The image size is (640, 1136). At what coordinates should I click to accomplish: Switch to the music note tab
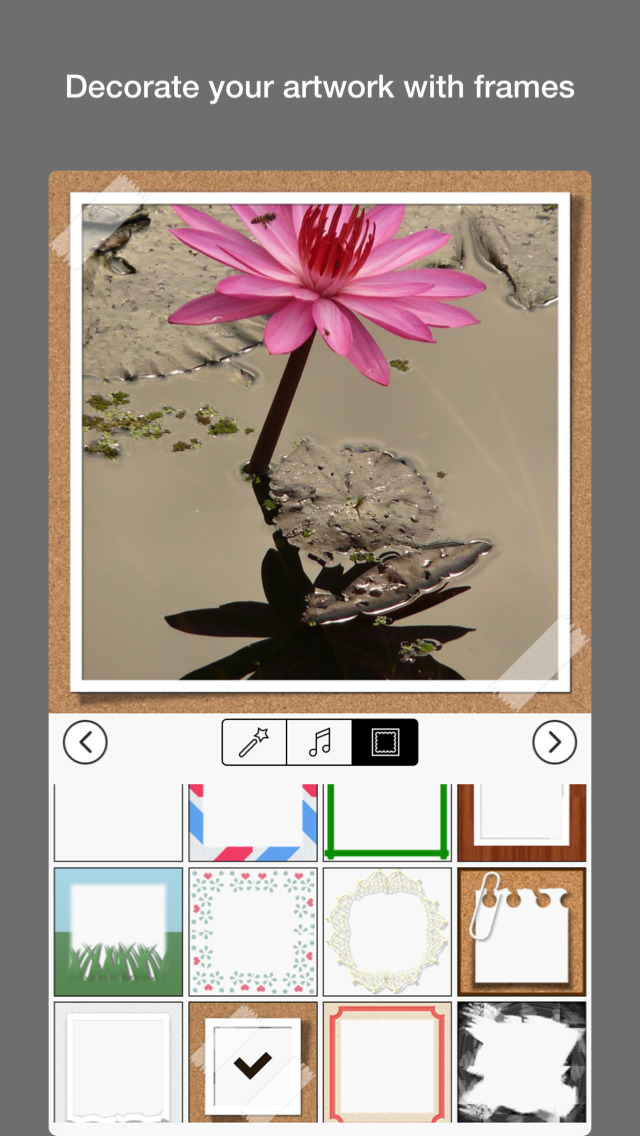[x=319, y=742]
